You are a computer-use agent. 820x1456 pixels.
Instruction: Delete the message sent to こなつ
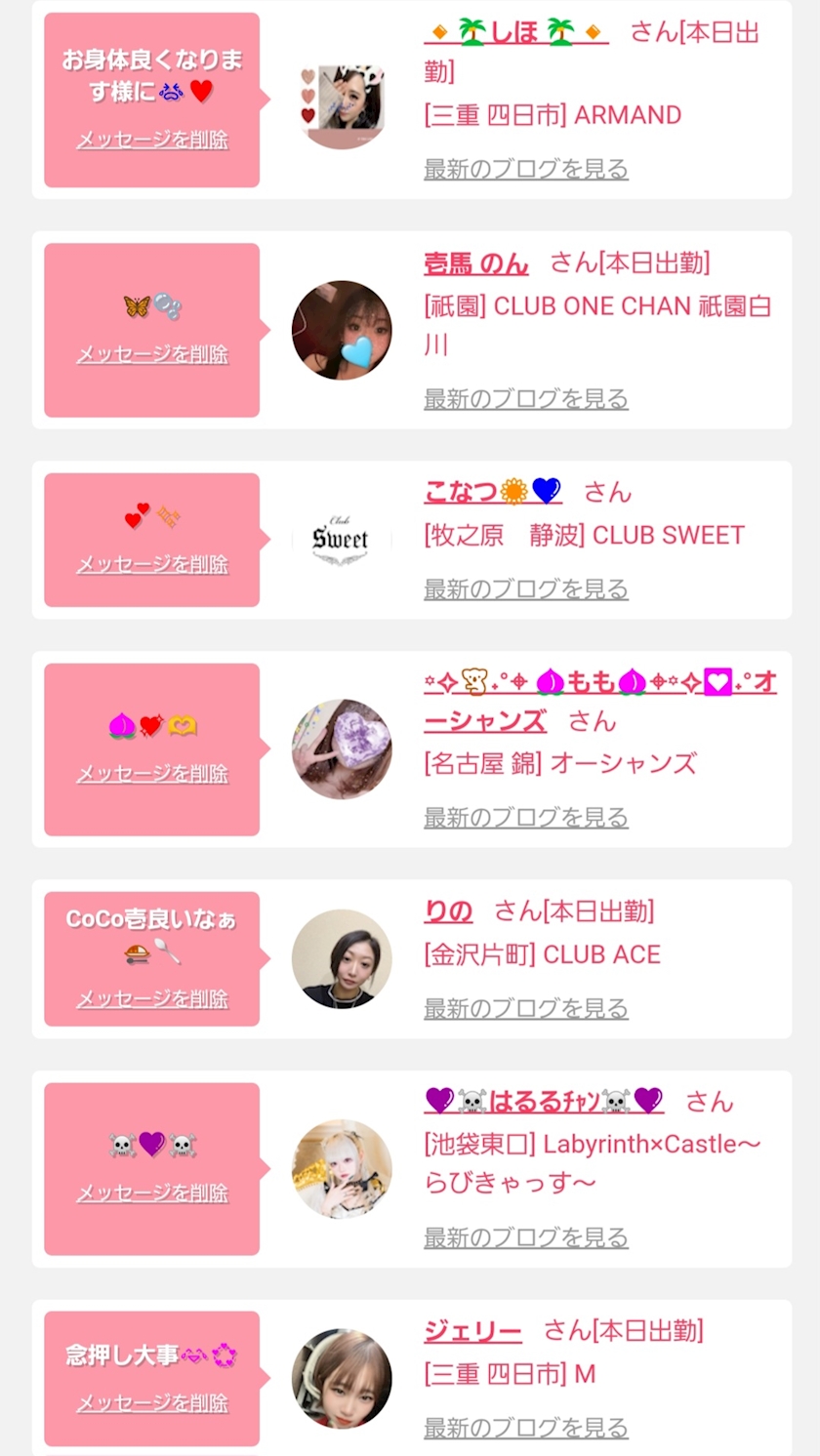[x=152, y=564]
